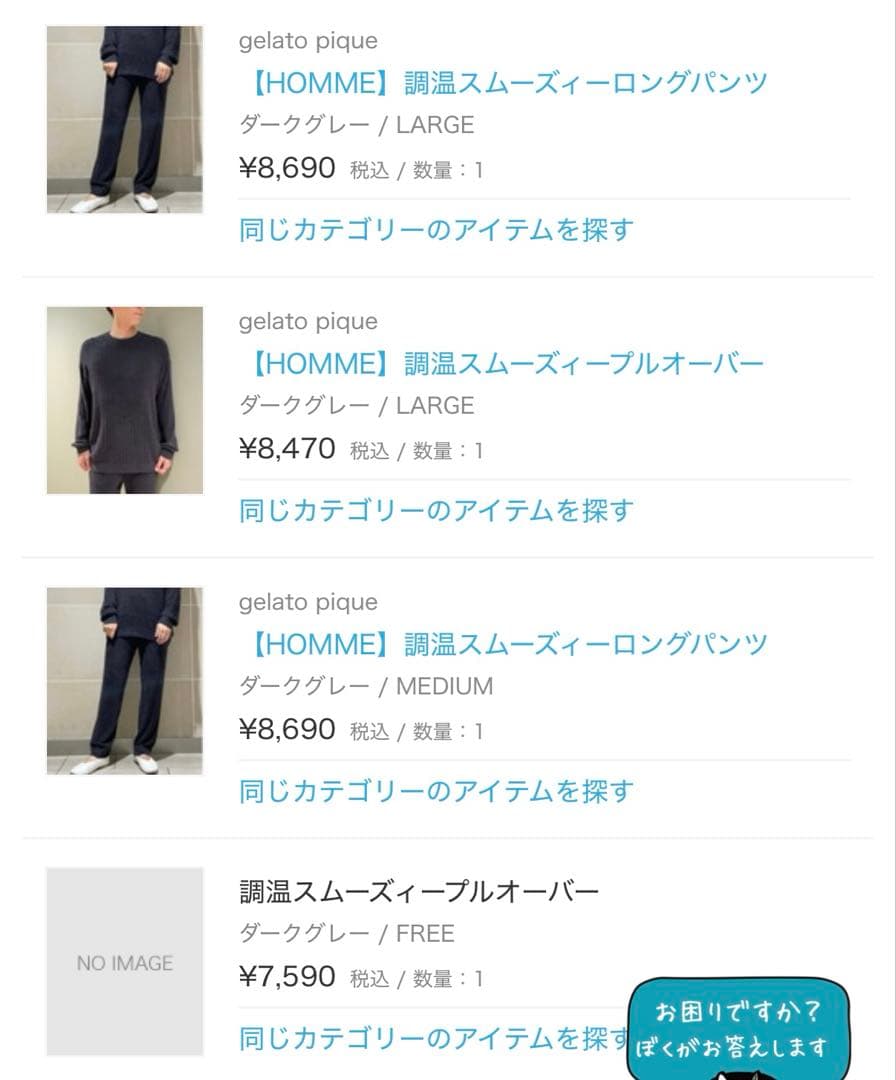Tap 同じカテゴリーのアイテムを探す under the ¥8,470 pullover
The width and height of the screenshot is (896, 1080).
click(436, 511)
